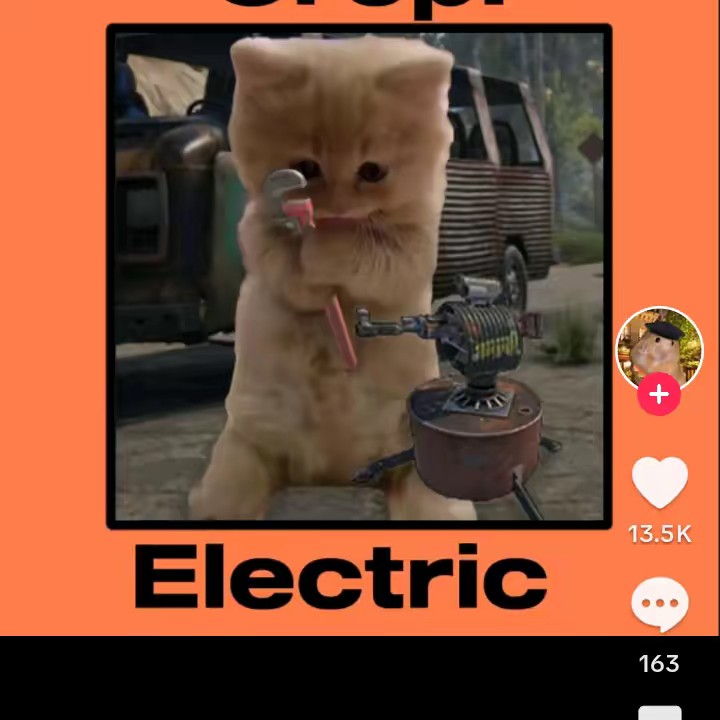
Task: Like this video with the heart
Action: pyautogui.click(x=660, y=483)
